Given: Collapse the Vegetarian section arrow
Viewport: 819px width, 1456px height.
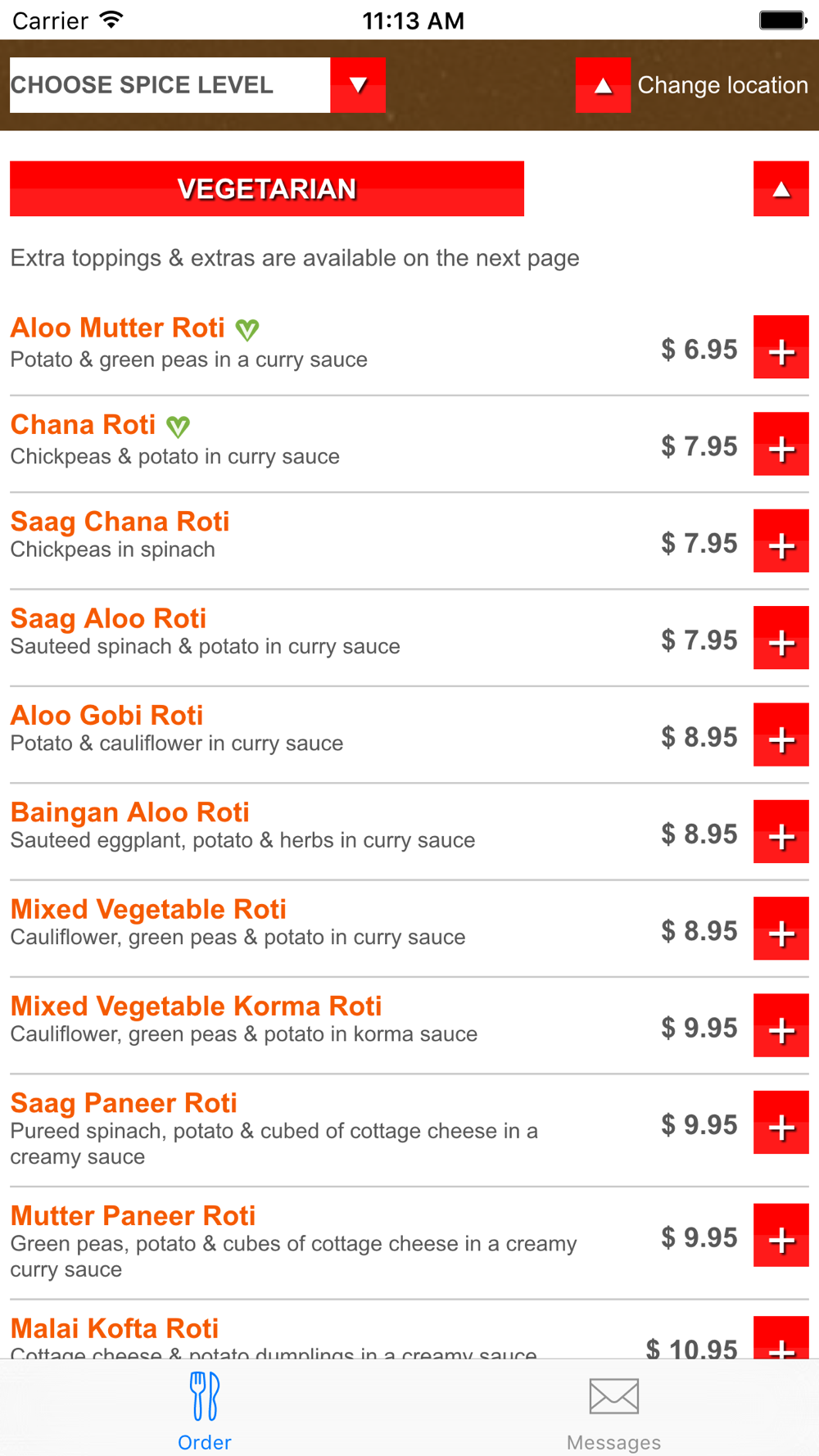Looking at the screenshot, I should click(x=781, y=189).
